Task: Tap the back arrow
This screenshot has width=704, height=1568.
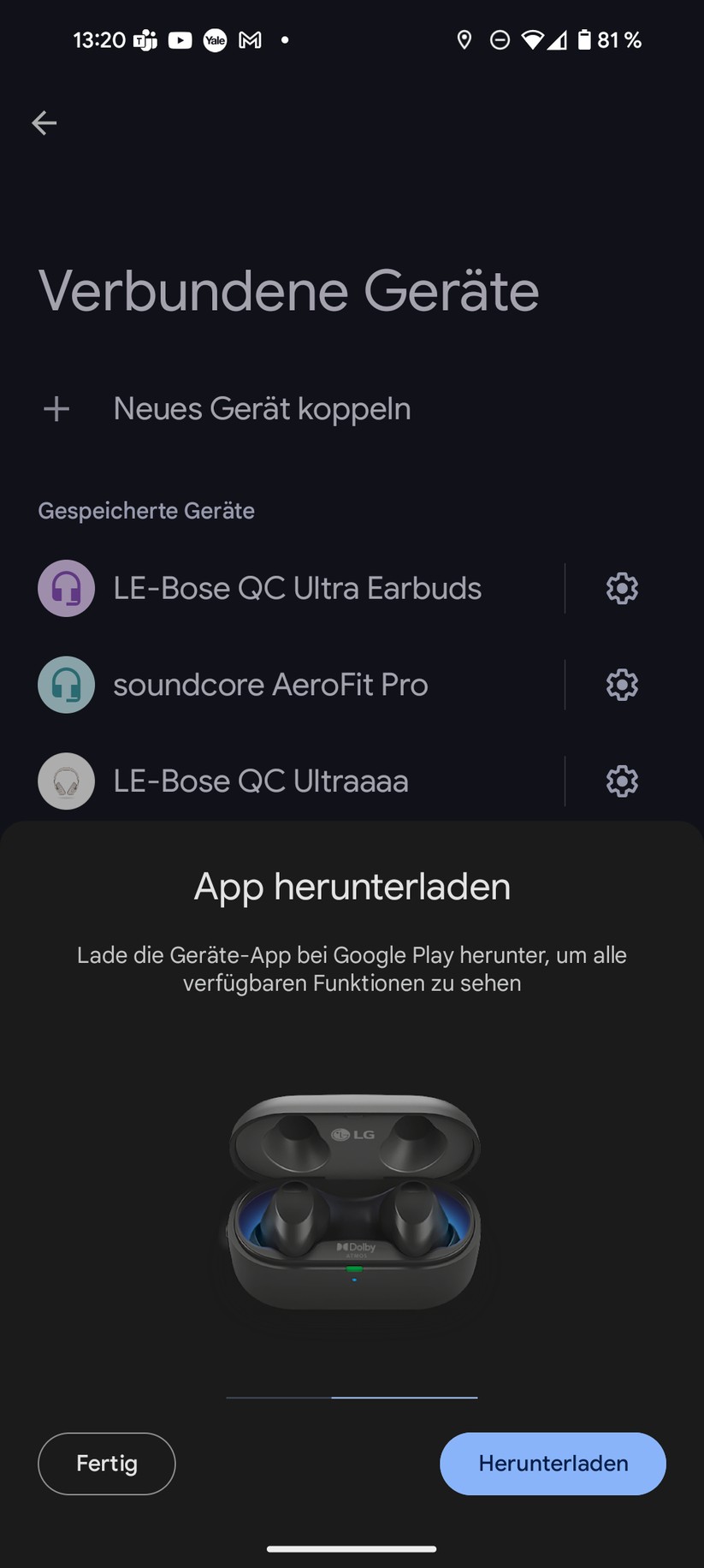Action: point(44,123)
